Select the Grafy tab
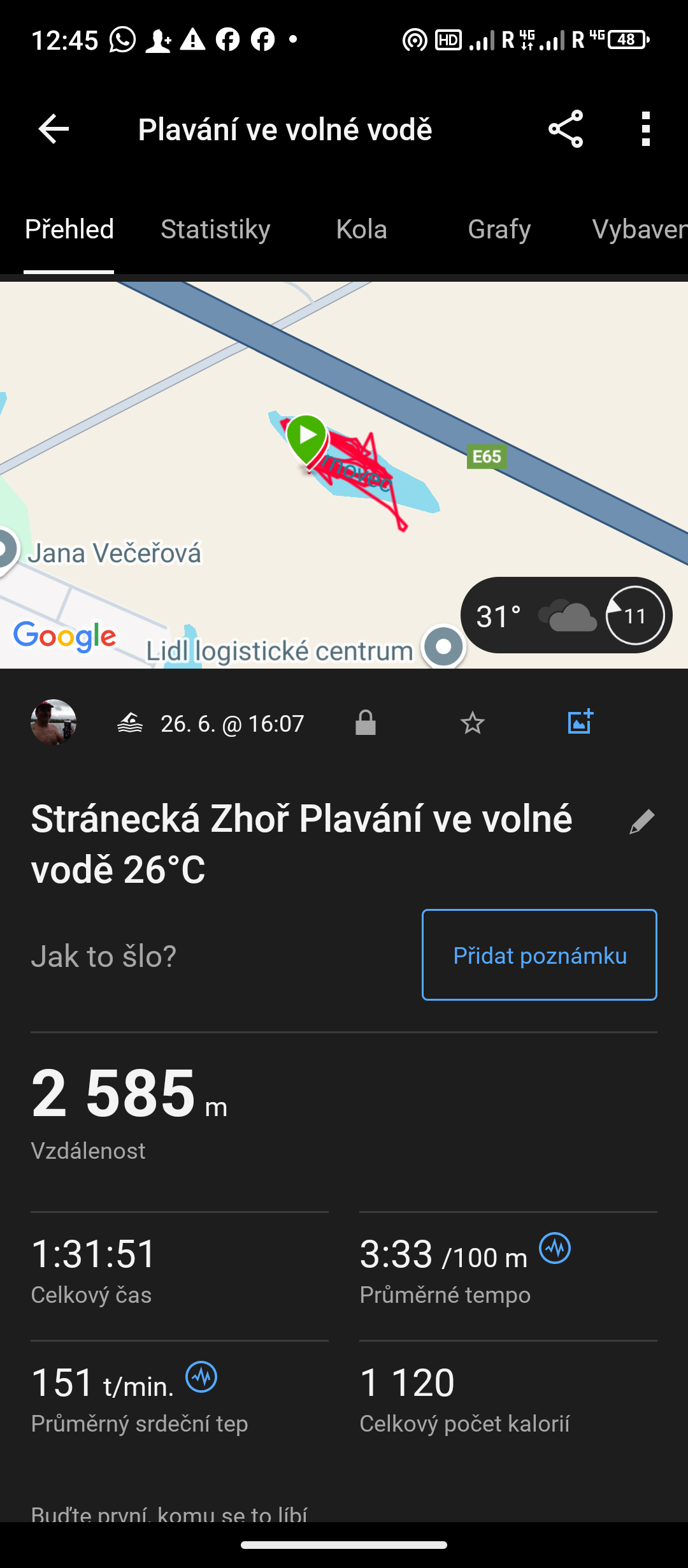The width and height of the screenshot is (688, 1568). 499,229
